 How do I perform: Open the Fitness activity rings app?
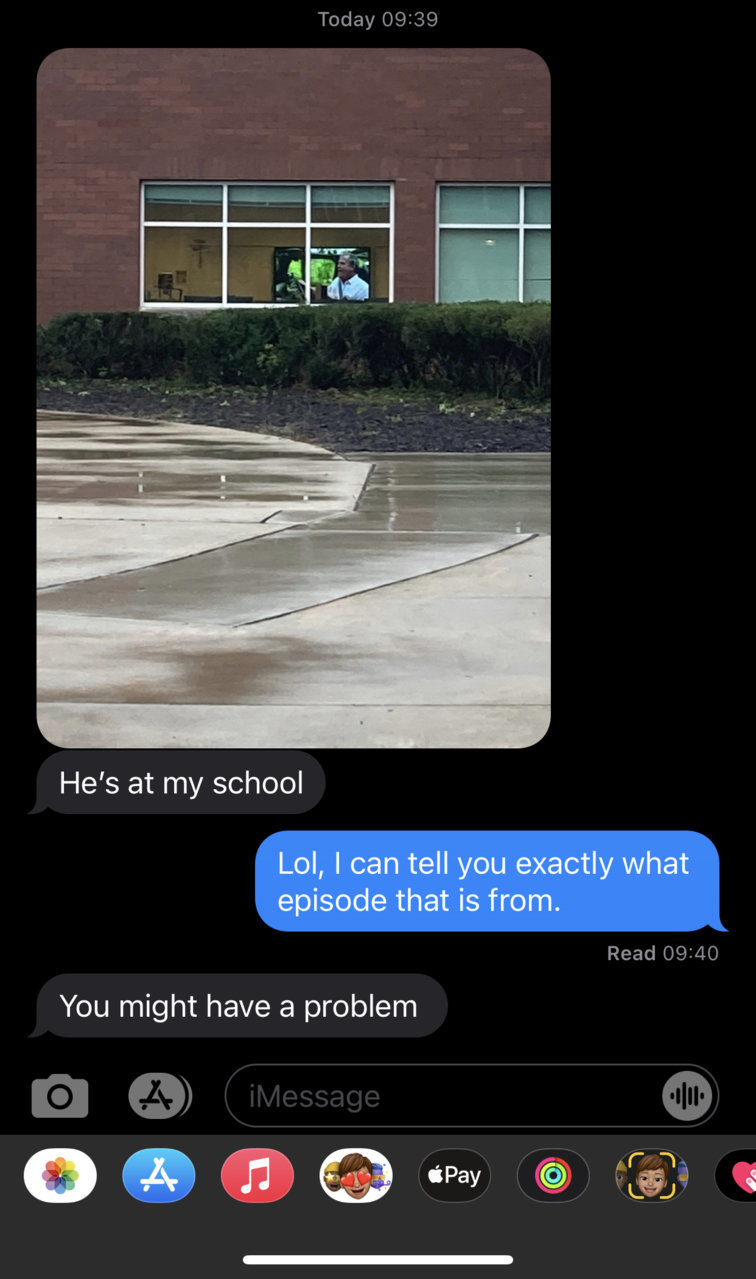553,1175
